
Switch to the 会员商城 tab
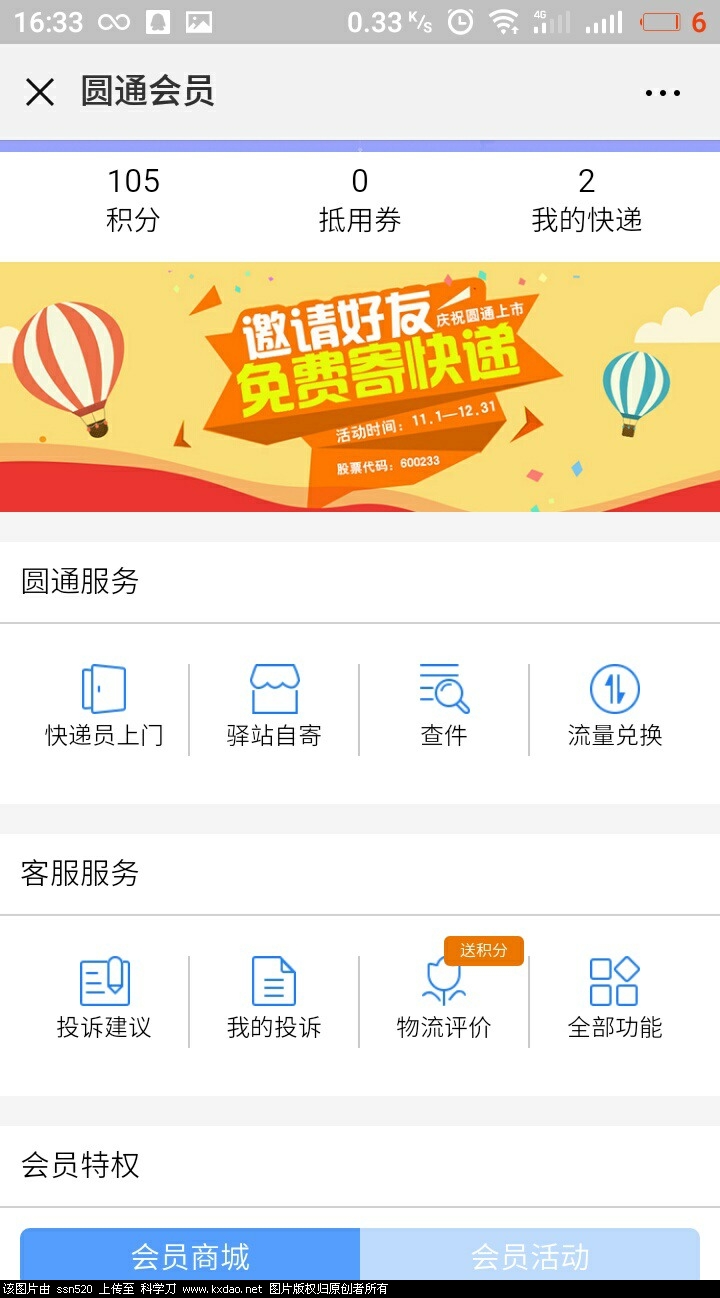190,1255
